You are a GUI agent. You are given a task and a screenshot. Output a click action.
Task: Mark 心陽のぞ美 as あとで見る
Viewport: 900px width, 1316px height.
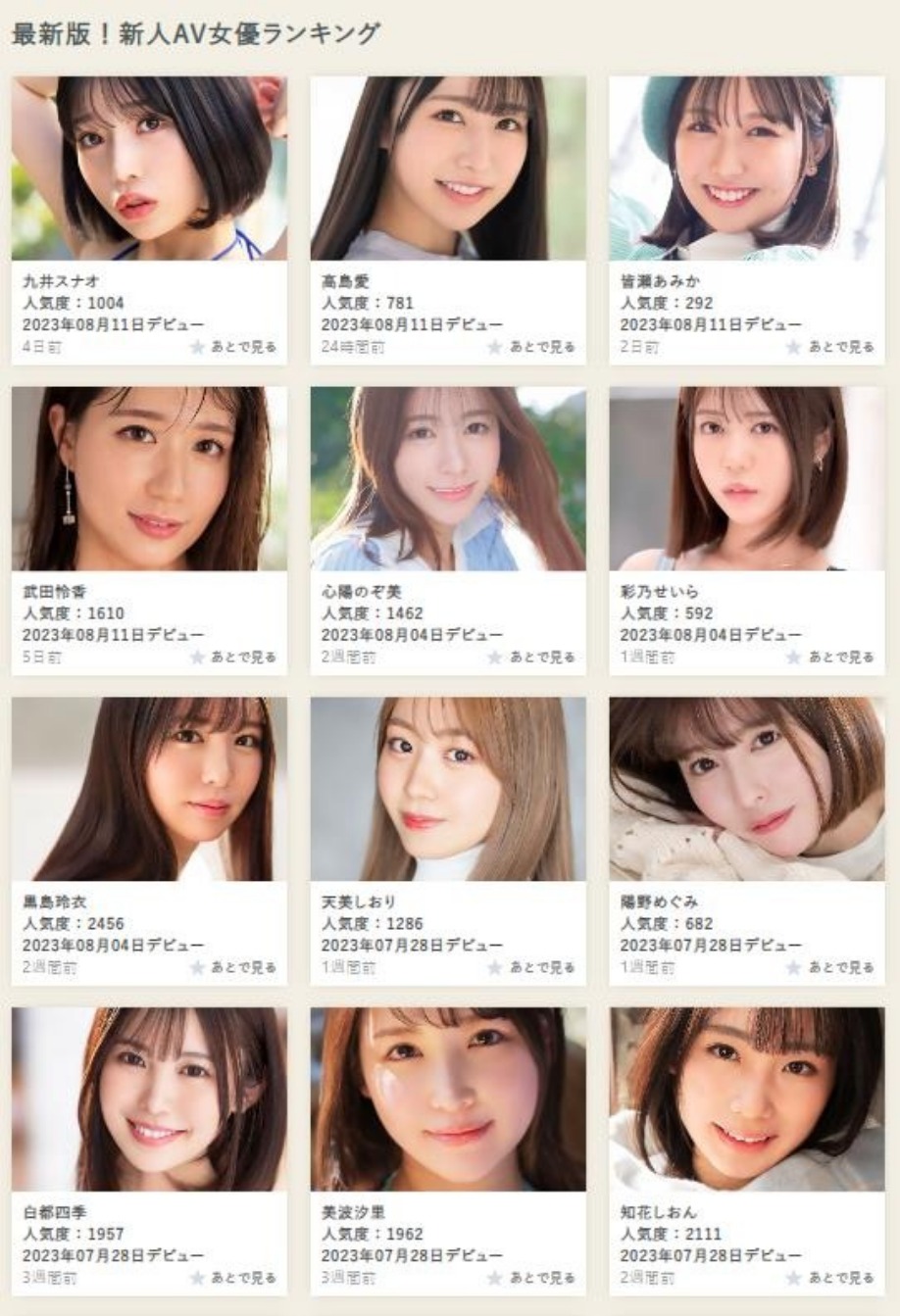(532, 658)
